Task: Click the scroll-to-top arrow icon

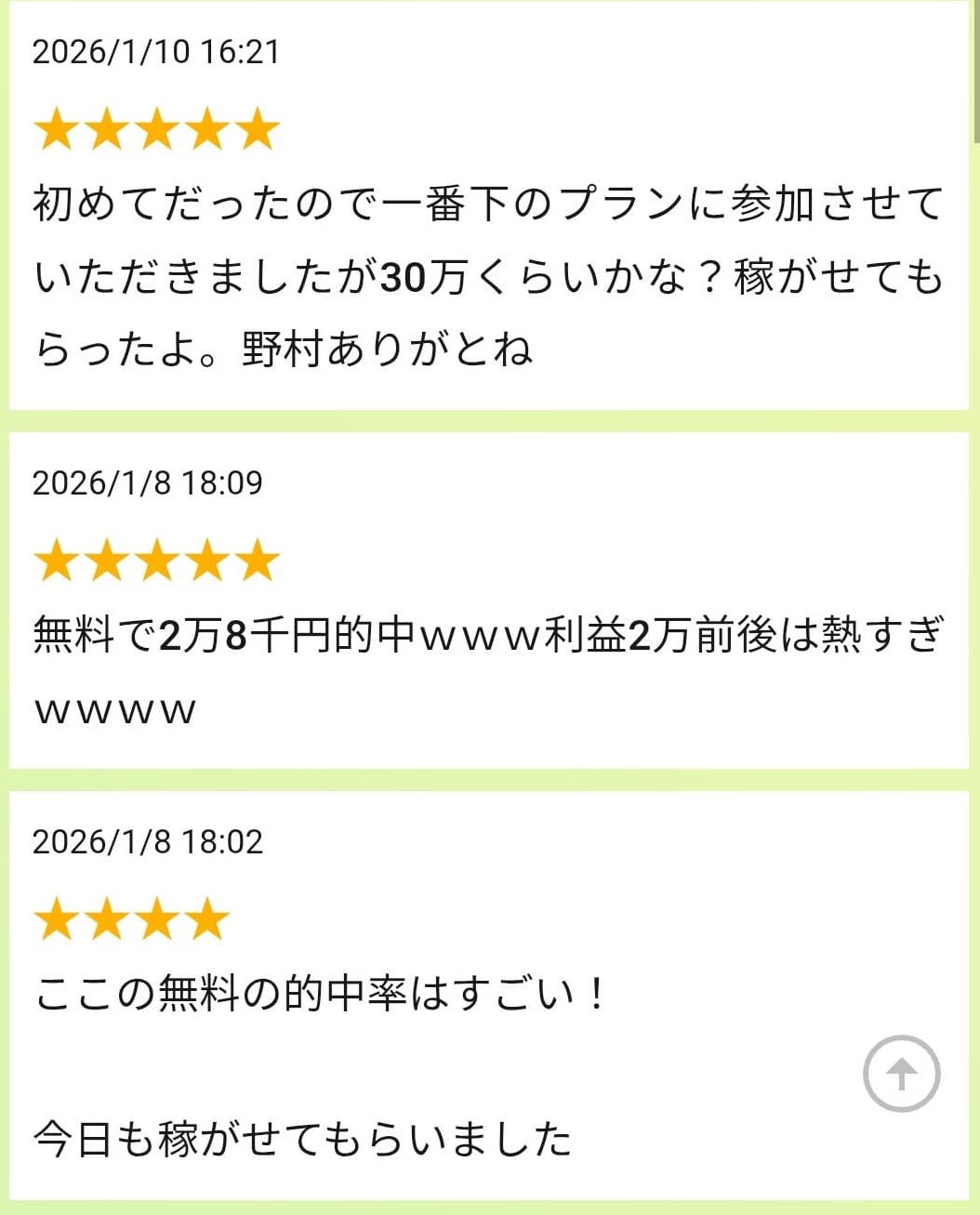Action: 900,1074
